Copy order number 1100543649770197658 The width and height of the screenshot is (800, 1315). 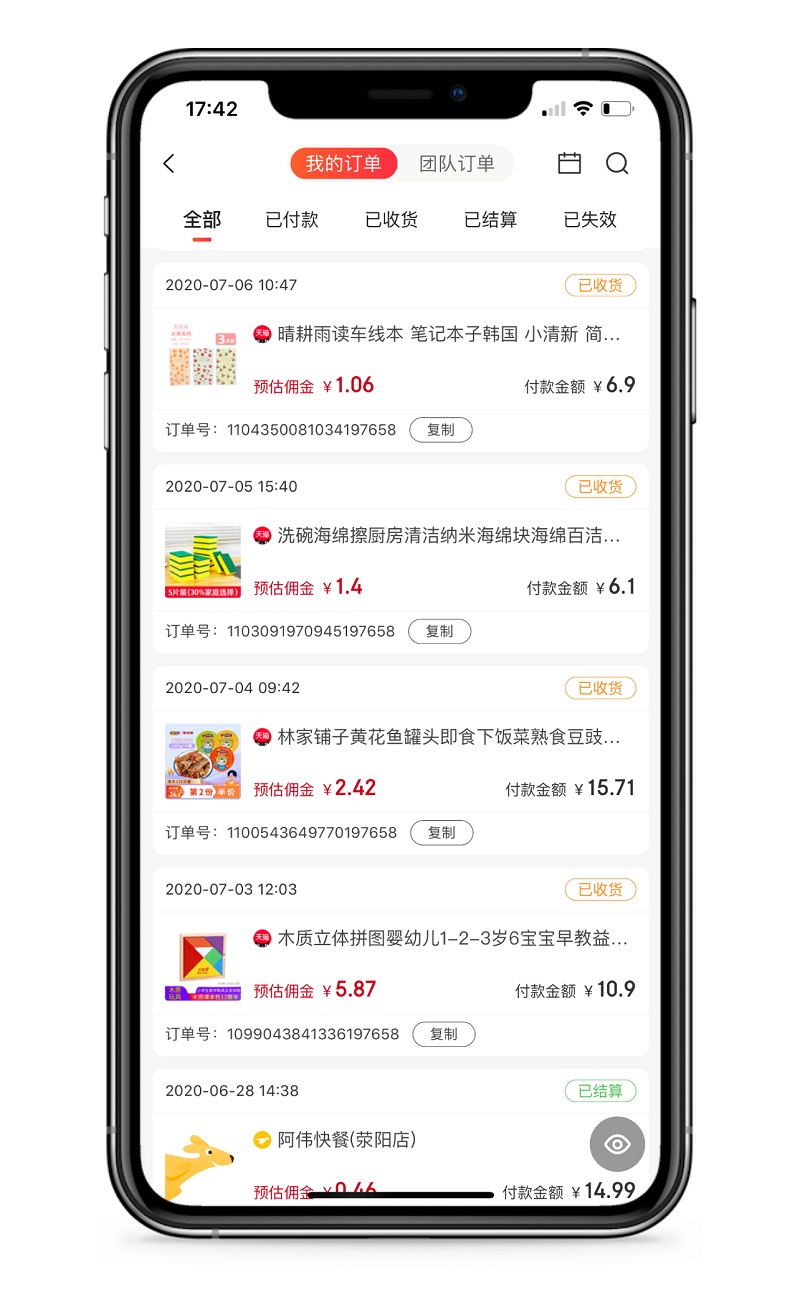click(x=441, y=832)
